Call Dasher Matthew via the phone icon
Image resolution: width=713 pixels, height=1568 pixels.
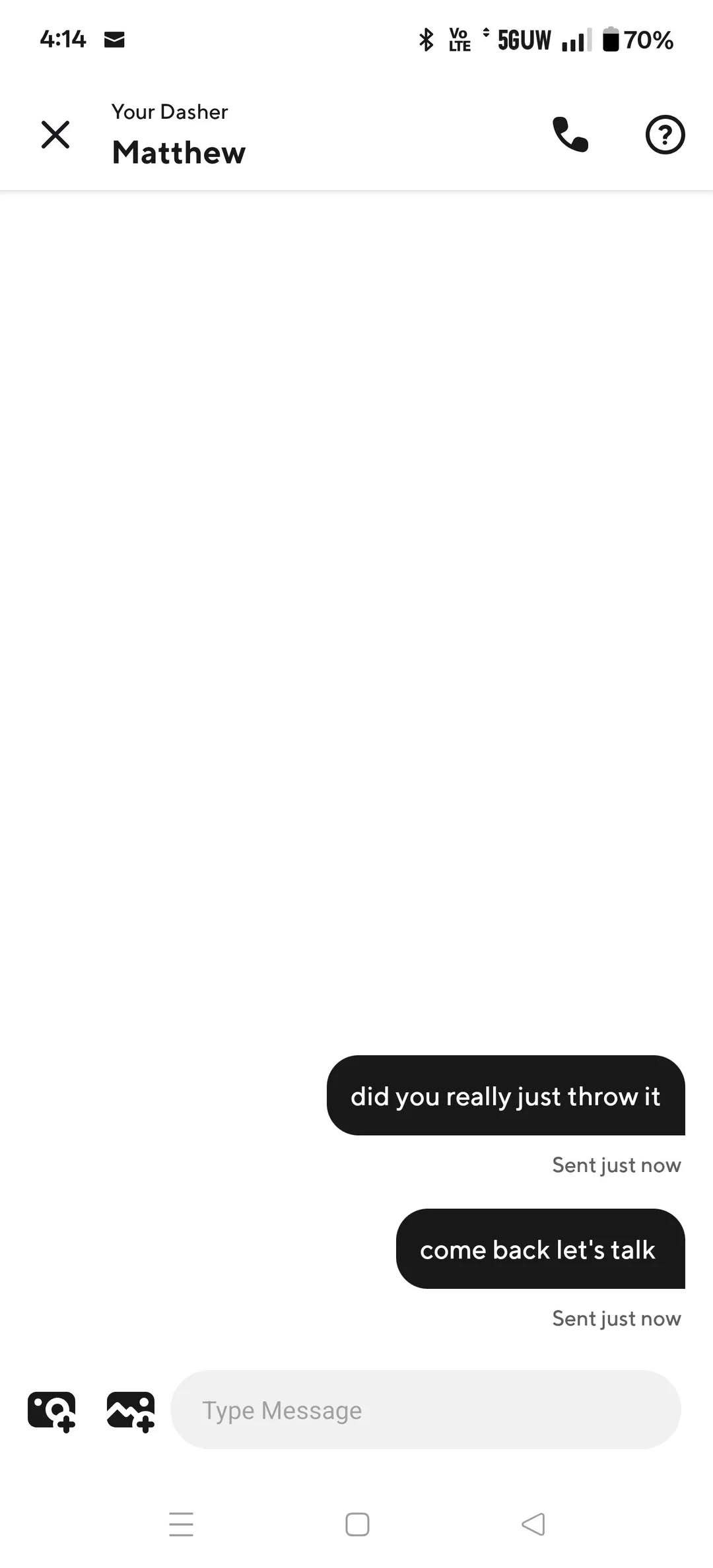[x=570, y=135]
